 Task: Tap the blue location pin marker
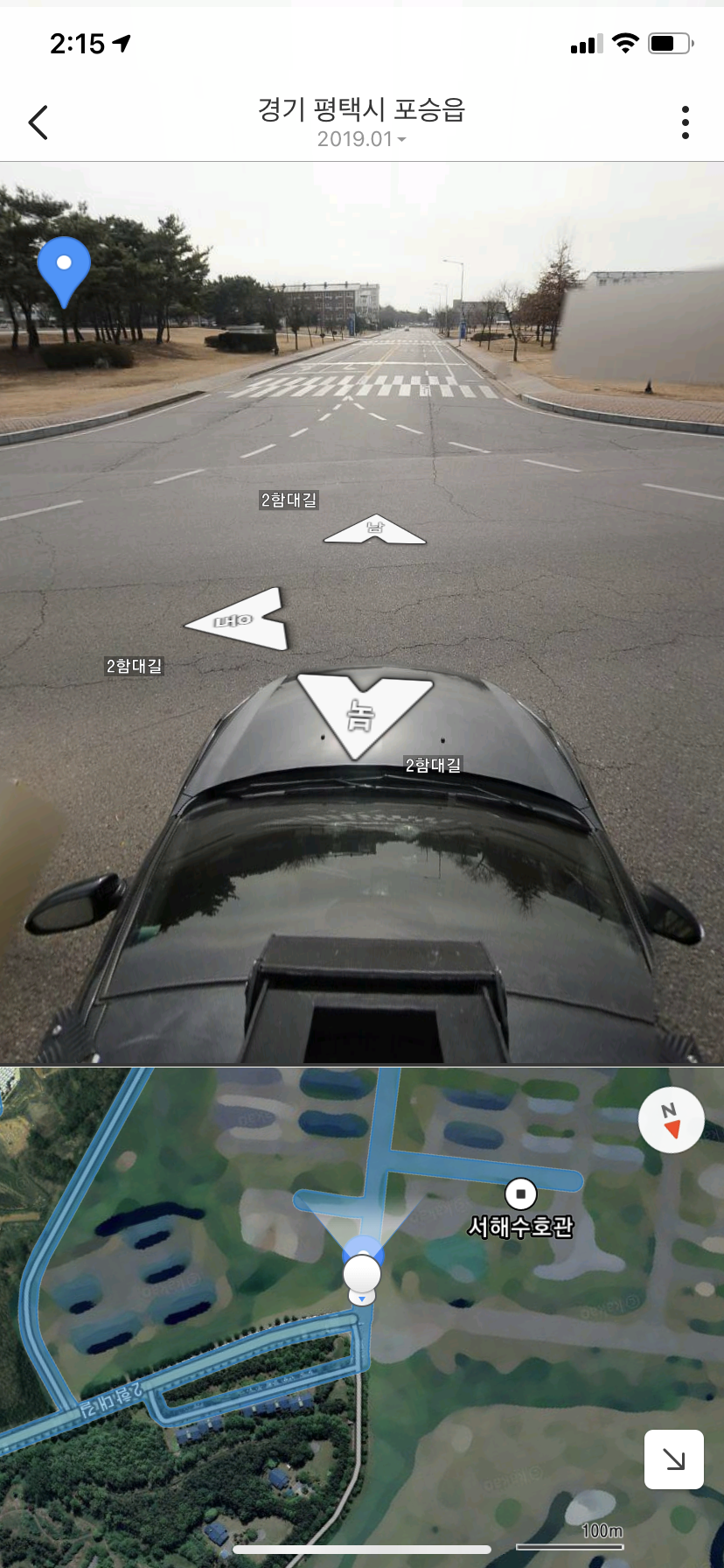tap(64, 267)
